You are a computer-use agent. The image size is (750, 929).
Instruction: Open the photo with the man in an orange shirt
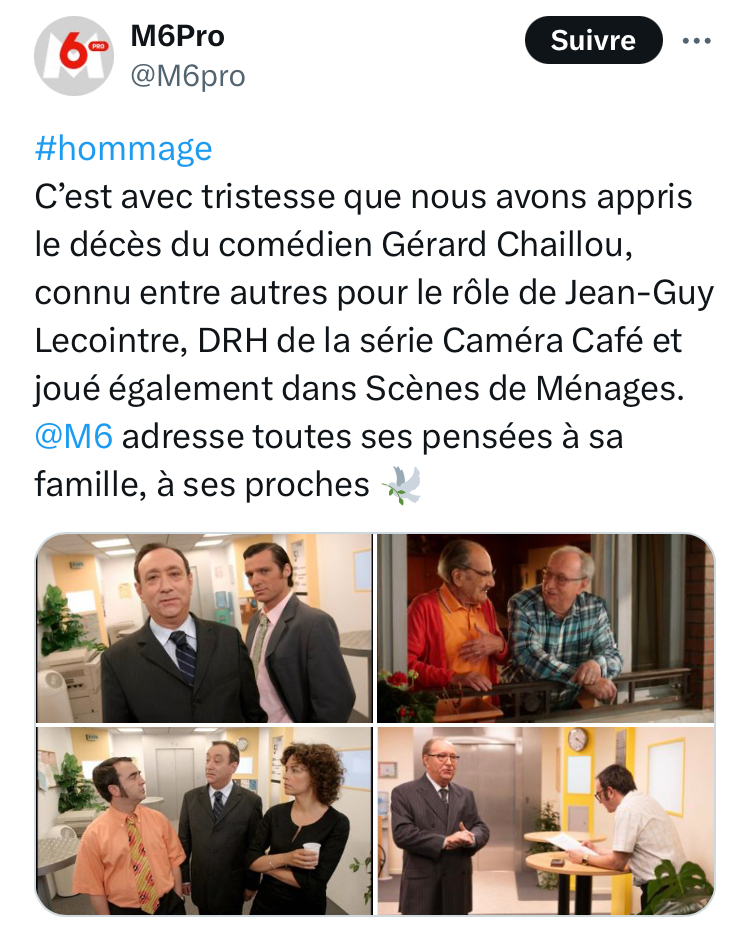[x=204, y=820]
